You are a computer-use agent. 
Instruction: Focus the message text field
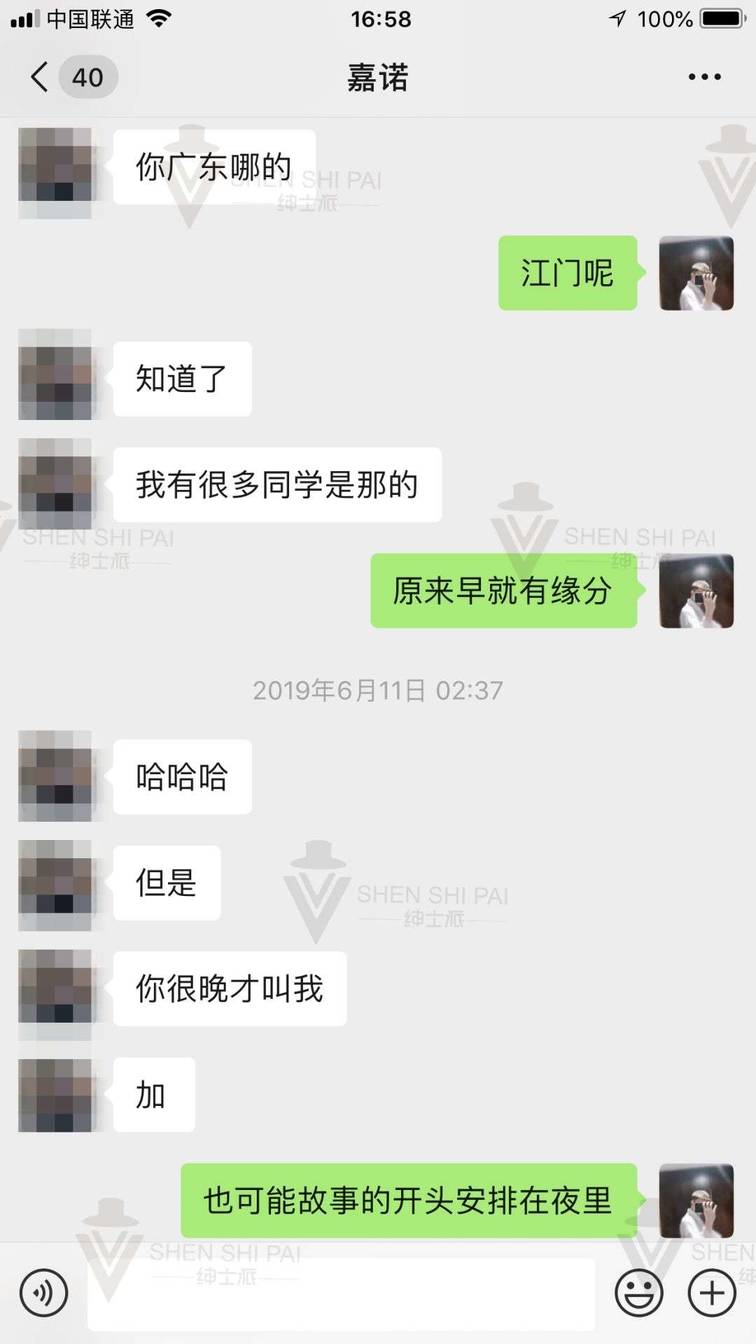point(340,1293)
